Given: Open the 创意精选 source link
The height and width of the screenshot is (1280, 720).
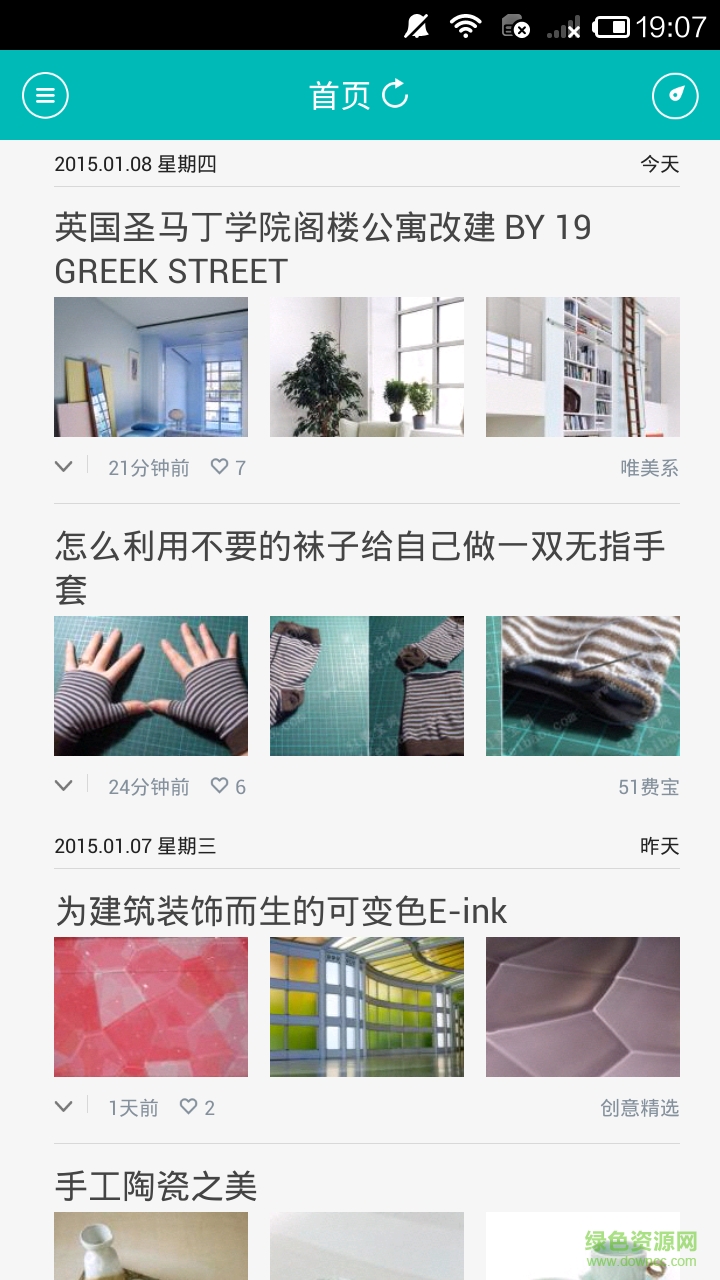Looking at the screenshot, I should pyautogui.click(x=639, y=1108).
